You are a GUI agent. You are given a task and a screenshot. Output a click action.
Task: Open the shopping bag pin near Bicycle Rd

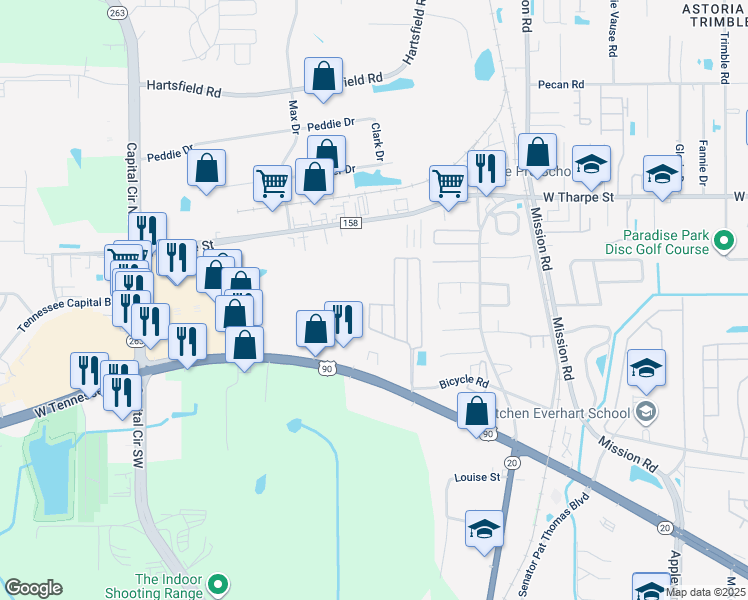click(476, 410)
